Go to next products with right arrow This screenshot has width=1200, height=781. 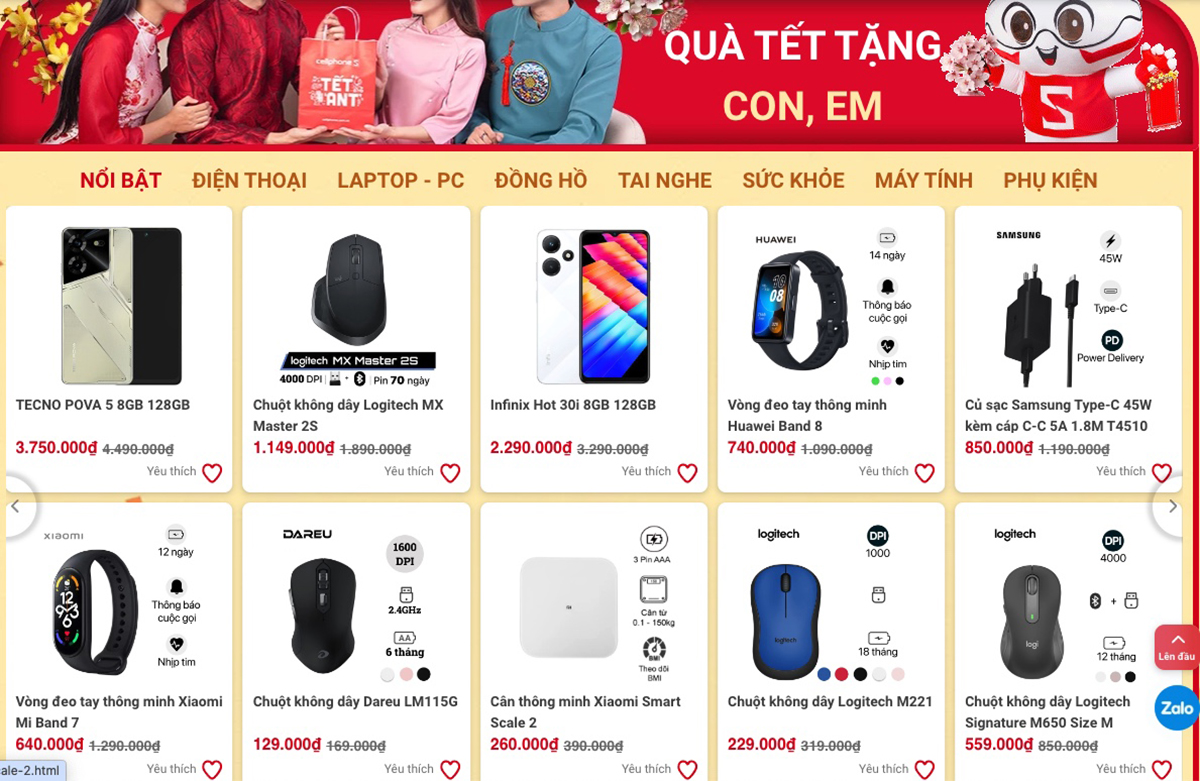click(x=1172, y=507)
